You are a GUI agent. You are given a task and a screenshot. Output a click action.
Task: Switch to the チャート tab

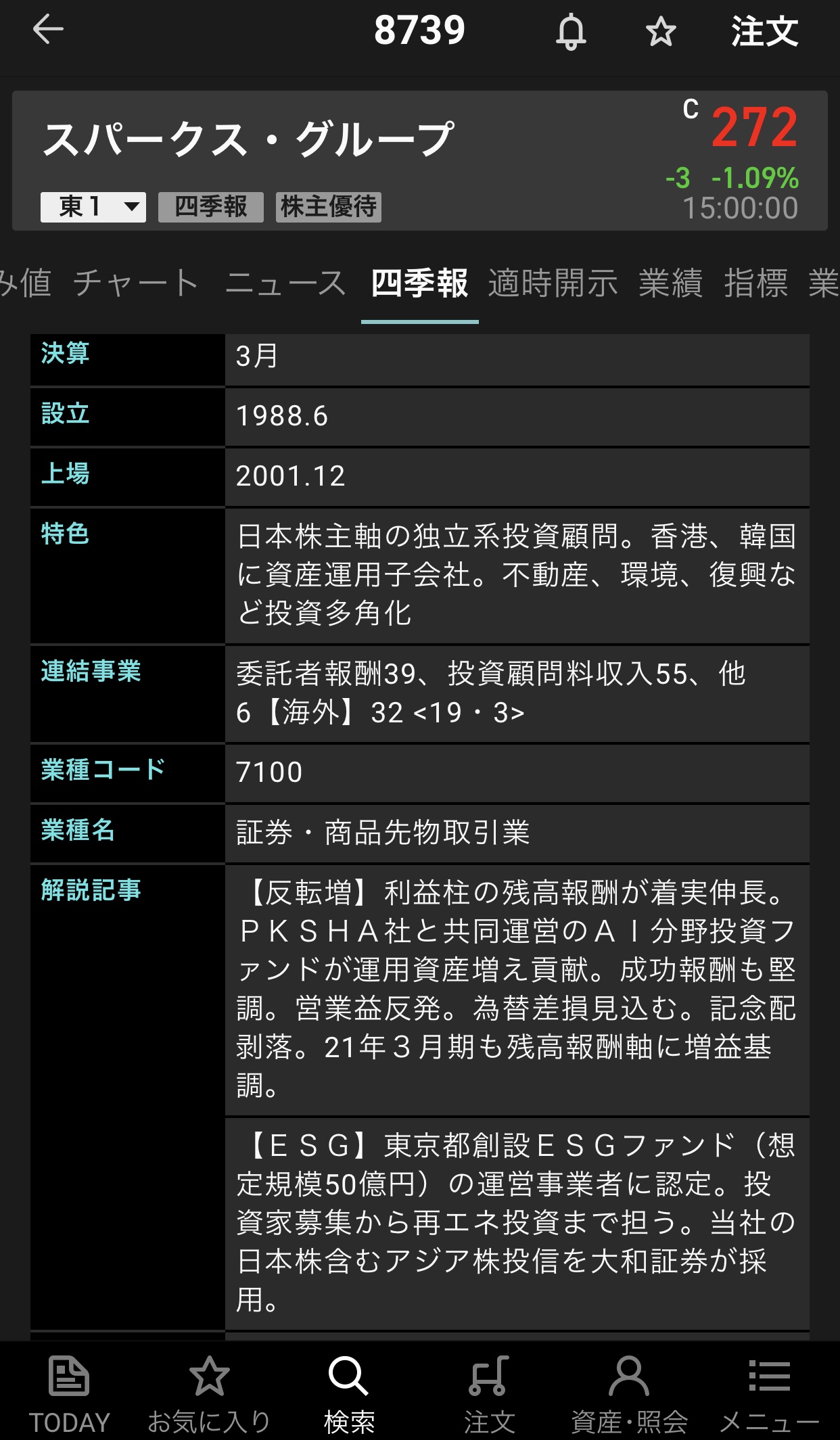136,283
